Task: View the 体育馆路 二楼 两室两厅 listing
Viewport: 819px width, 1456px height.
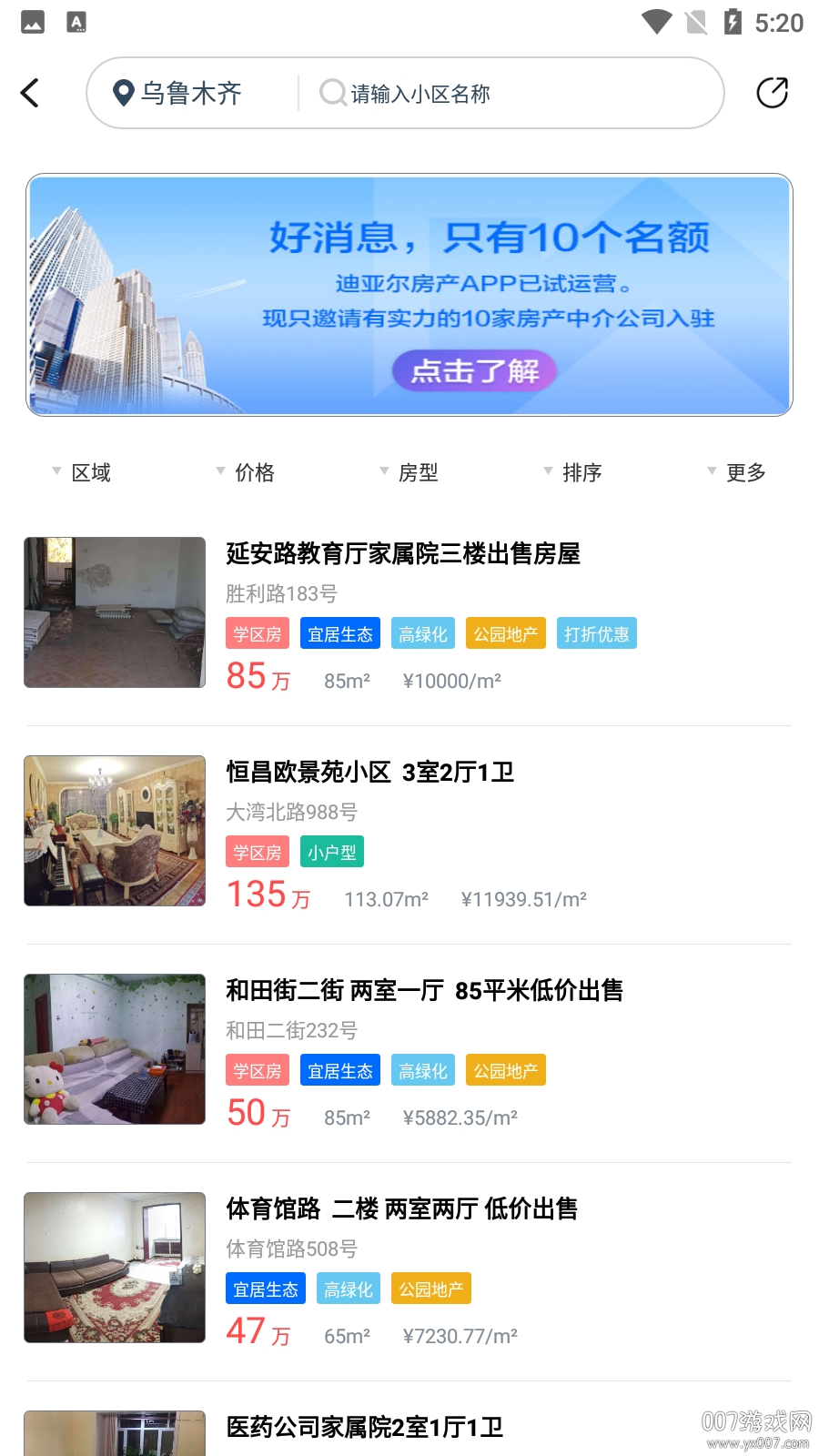Action: [401, 1208]
